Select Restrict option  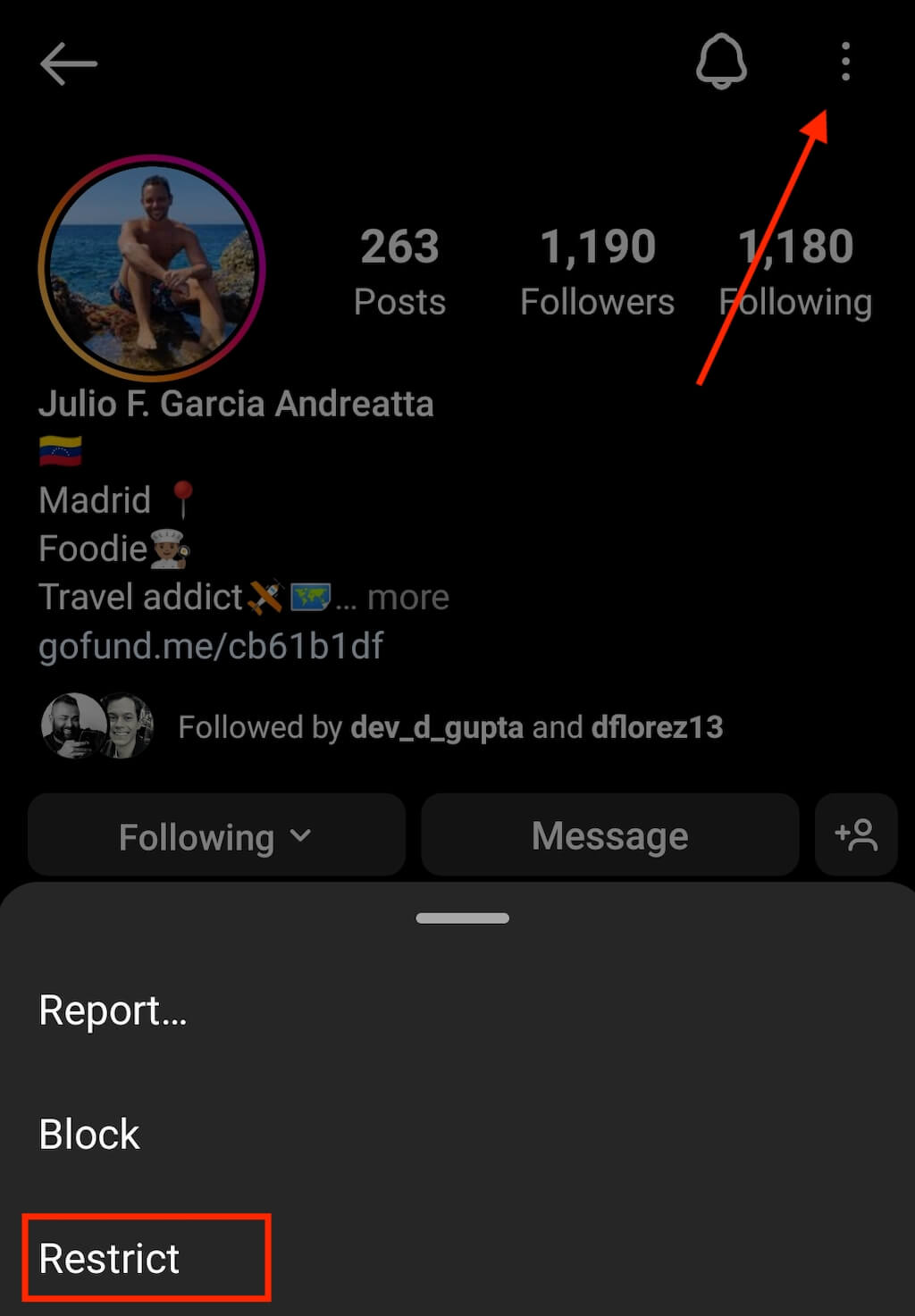pyautogui.click(x=109, y=1258)
